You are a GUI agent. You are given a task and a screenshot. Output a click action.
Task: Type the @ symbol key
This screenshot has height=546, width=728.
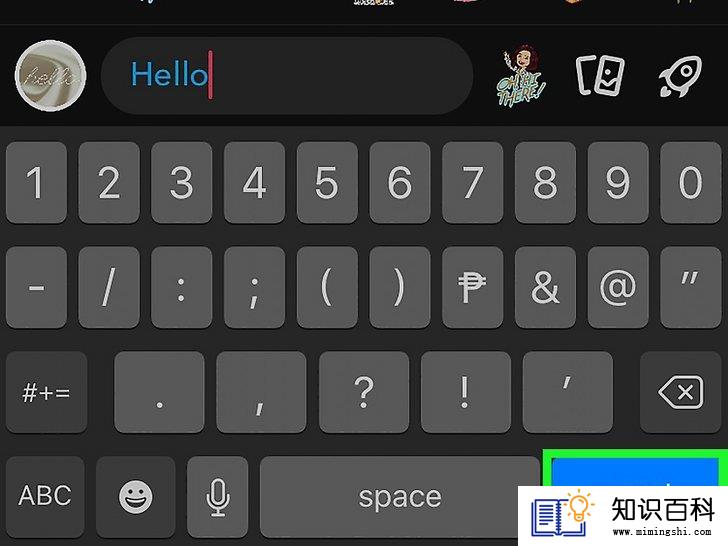(617, 288)
